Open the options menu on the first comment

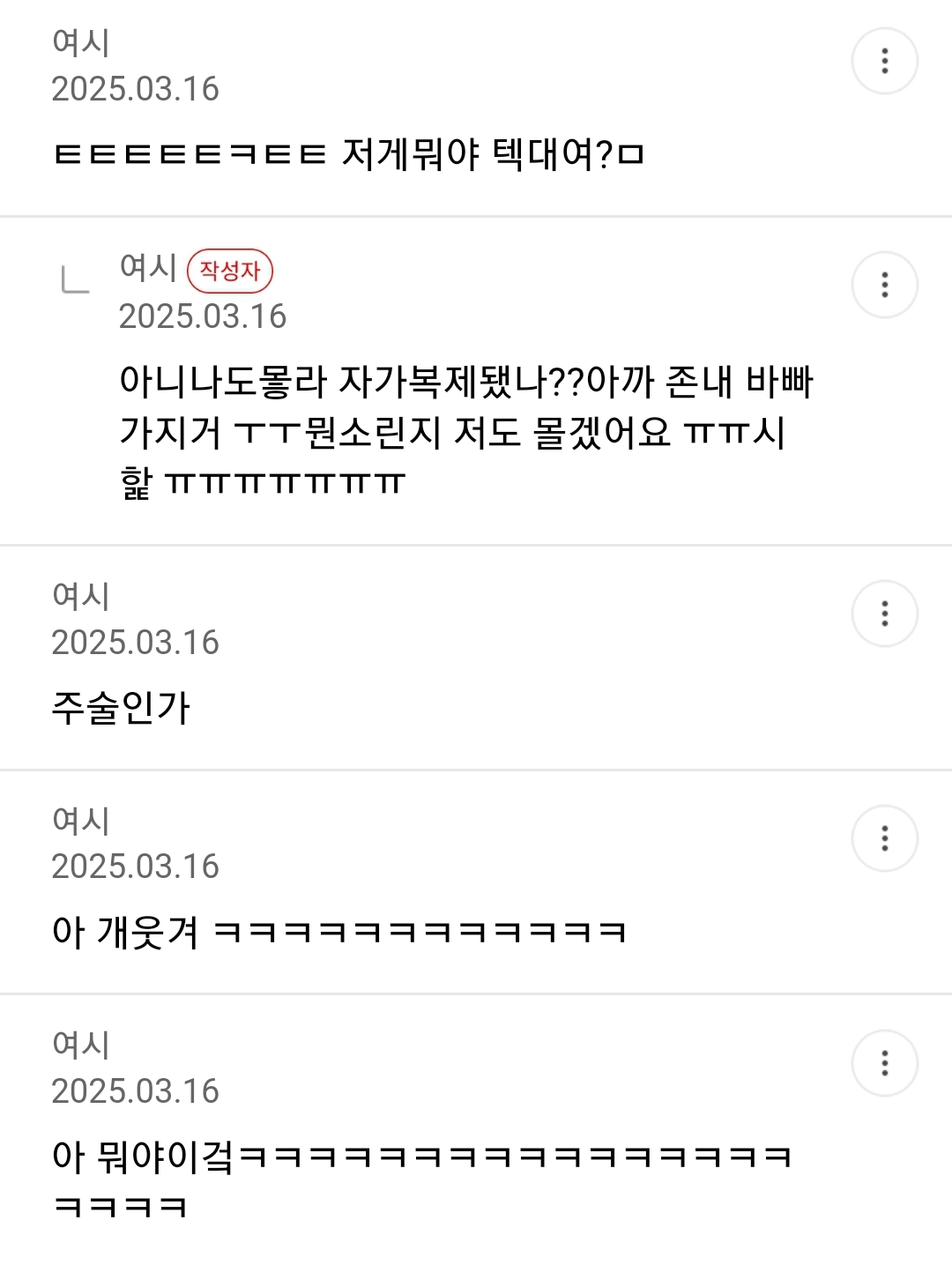tap(884, 62)
